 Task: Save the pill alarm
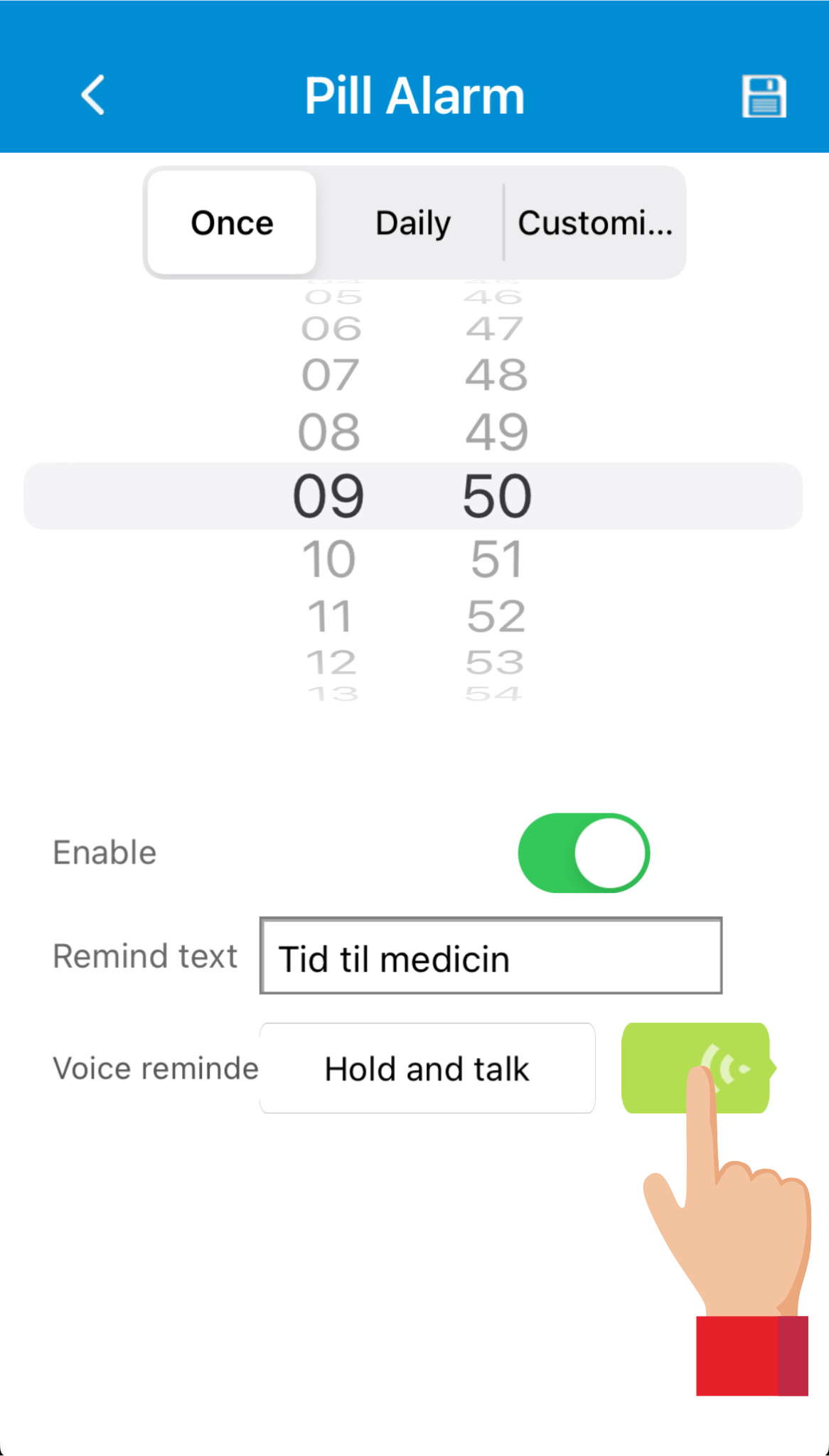click(x=764, y=96)
